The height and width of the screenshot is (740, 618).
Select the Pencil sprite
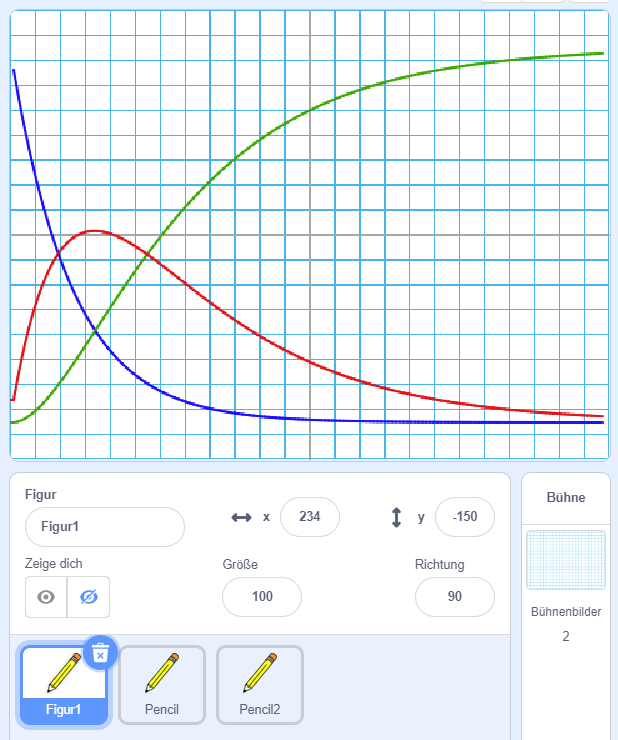click(161, 684)
